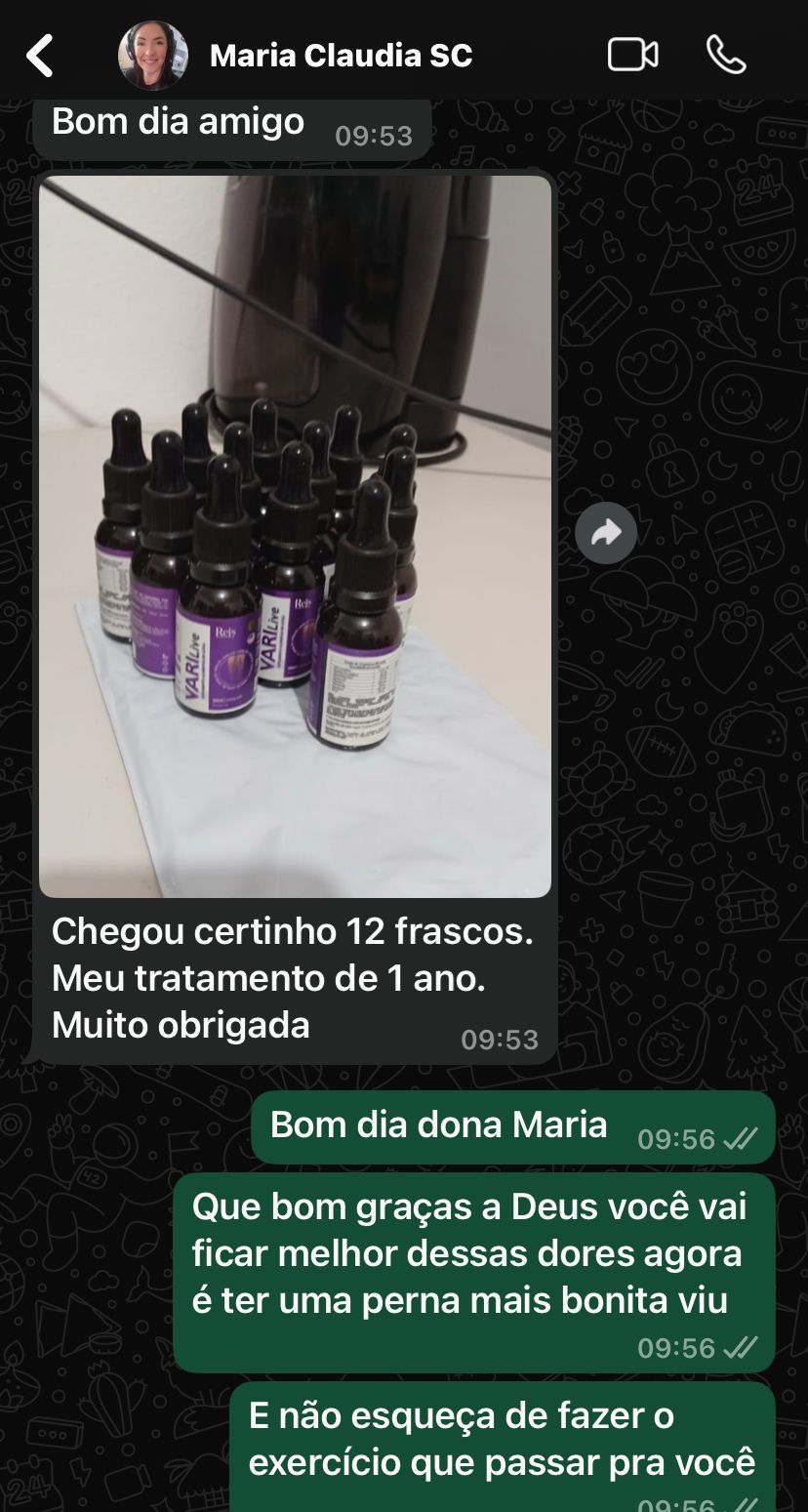This screenshot has width=808, height=1512.
Task: Open the photo of the VARILive bottles
Action: pos(295,535)
